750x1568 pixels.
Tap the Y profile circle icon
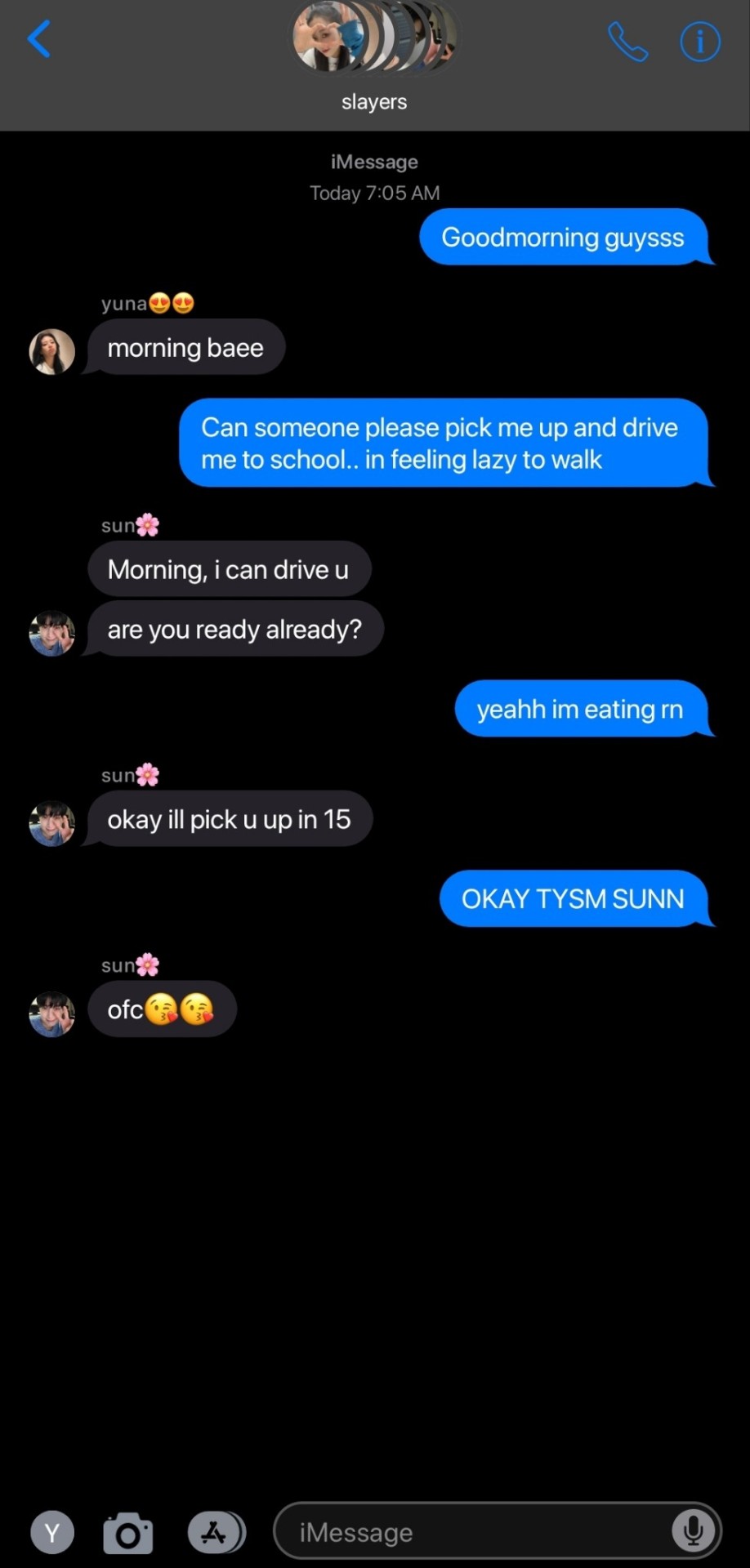(52, 1533)
